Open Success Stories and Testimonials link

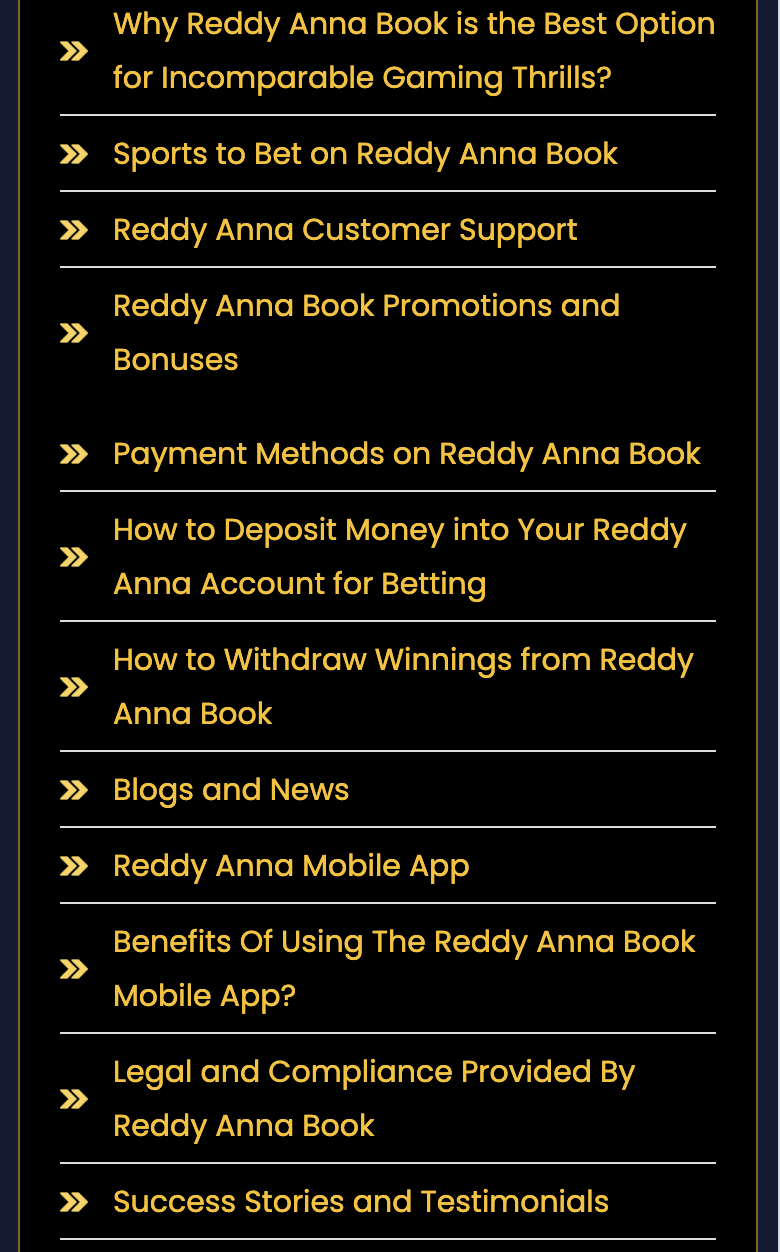click(x=361, y=1202)
